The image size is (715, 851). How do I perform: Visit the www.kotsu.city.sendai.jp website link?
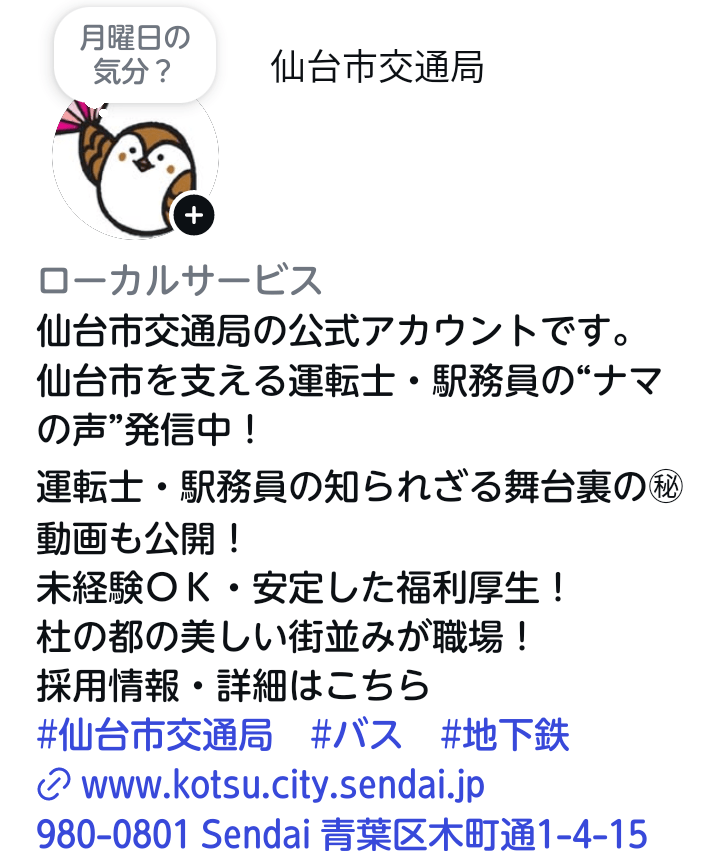pos(282,784)
